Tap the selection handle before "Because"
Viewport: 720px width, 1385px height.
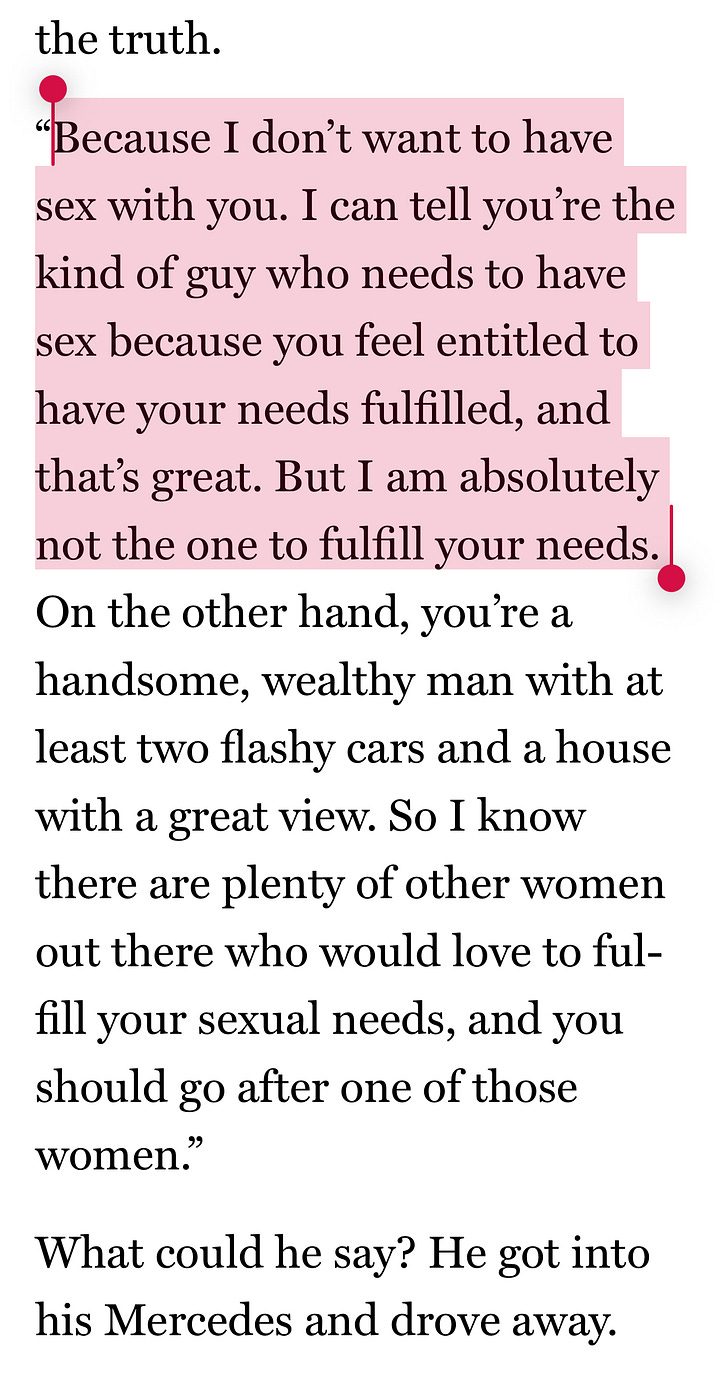point(53,89)
